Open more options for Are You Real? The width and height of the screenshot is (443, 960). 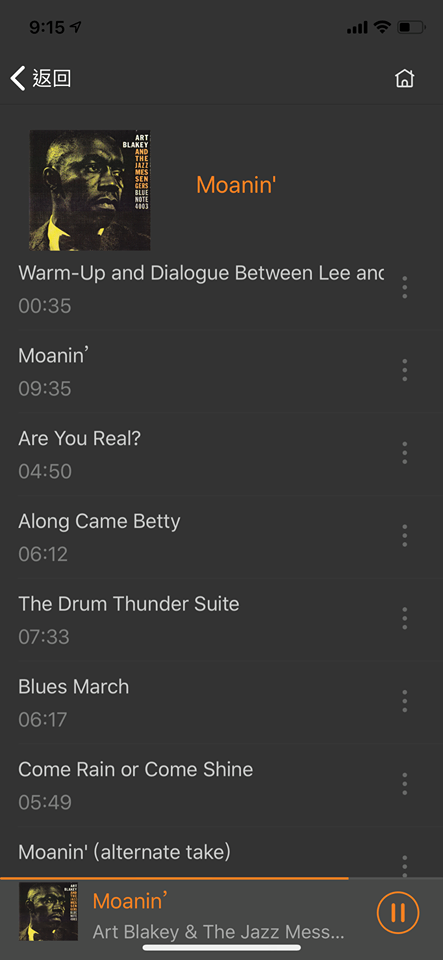pos(404,452)
